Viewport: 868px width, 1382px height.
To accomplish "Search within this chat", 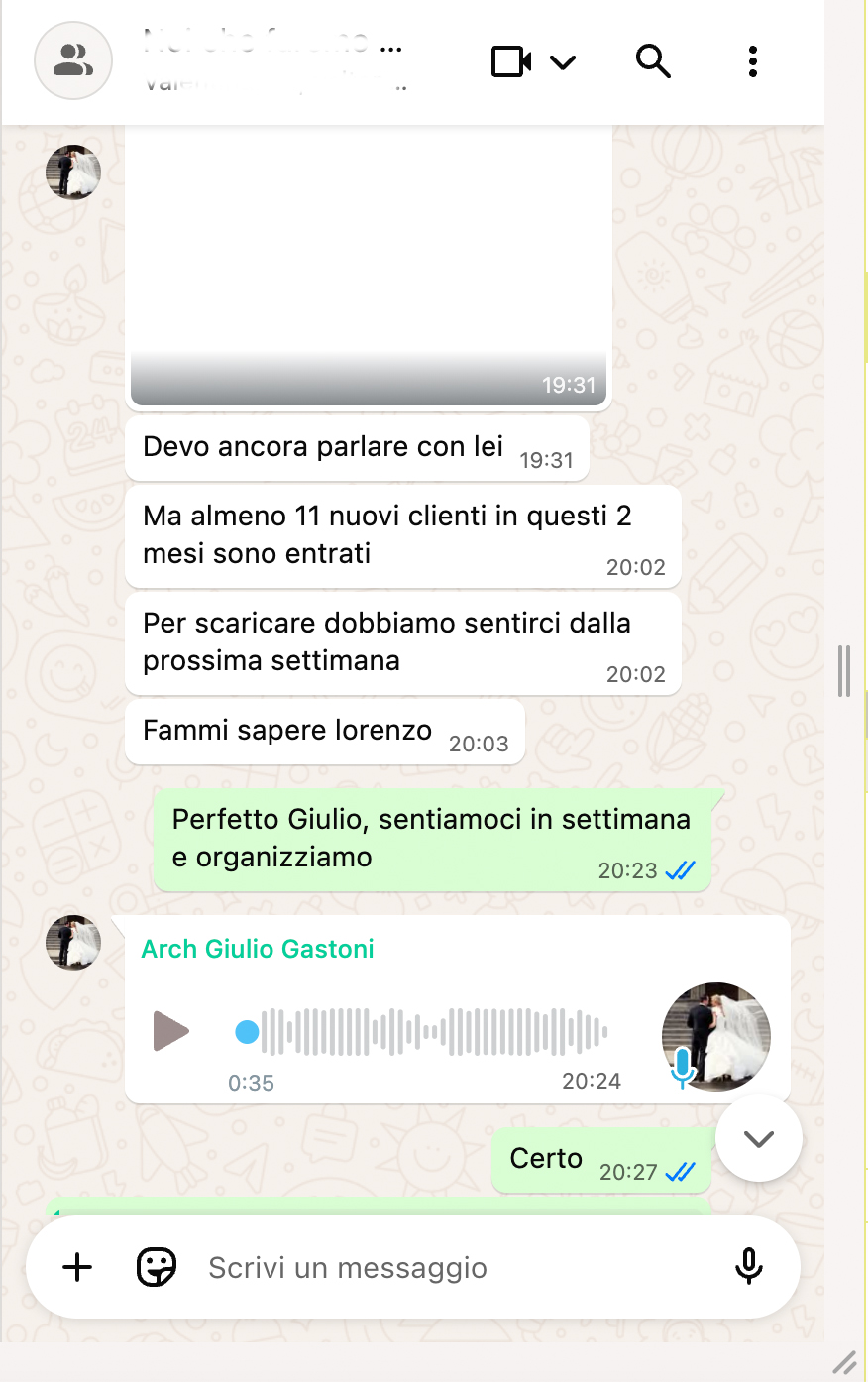I will (x=653, y=61).
